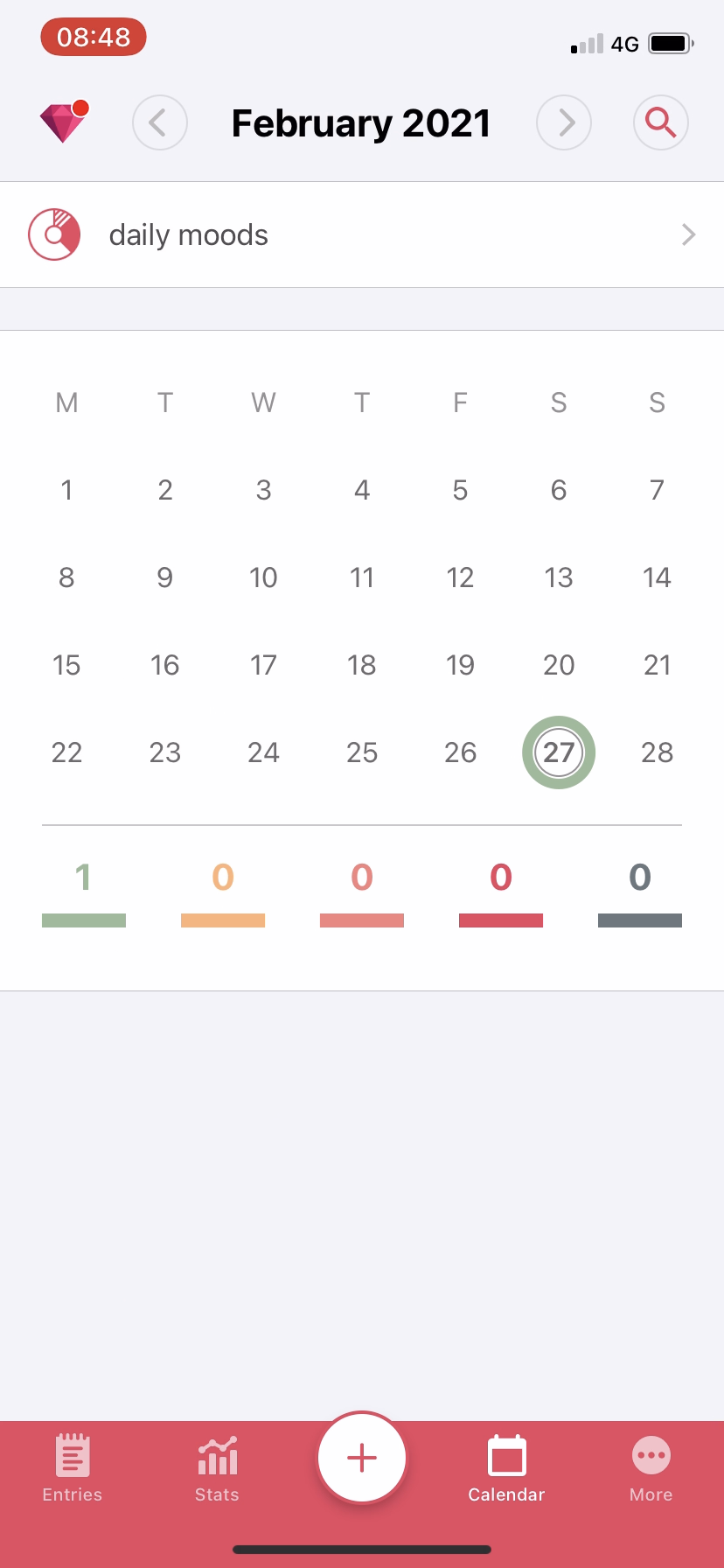The height and width of the screenshot is (1568, 724).
Task: Tap the clock showing 08:48
Action: coord(93,37)
